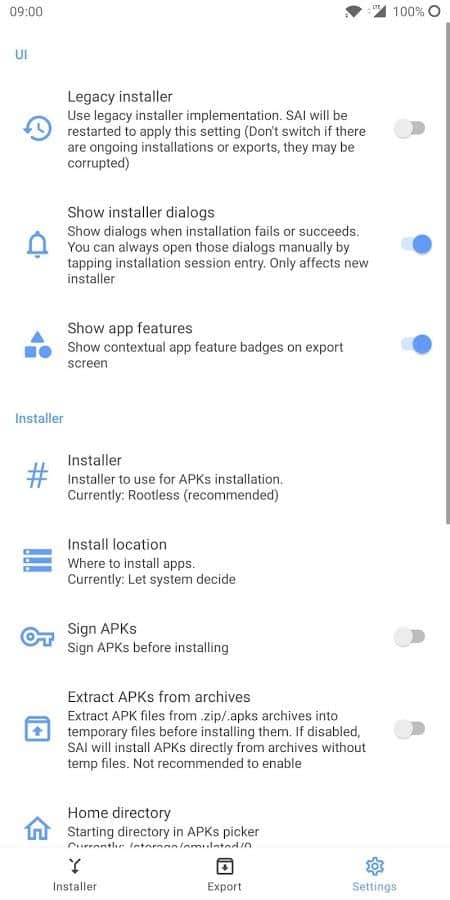Switch to the Installer tab

pos(75,874)
